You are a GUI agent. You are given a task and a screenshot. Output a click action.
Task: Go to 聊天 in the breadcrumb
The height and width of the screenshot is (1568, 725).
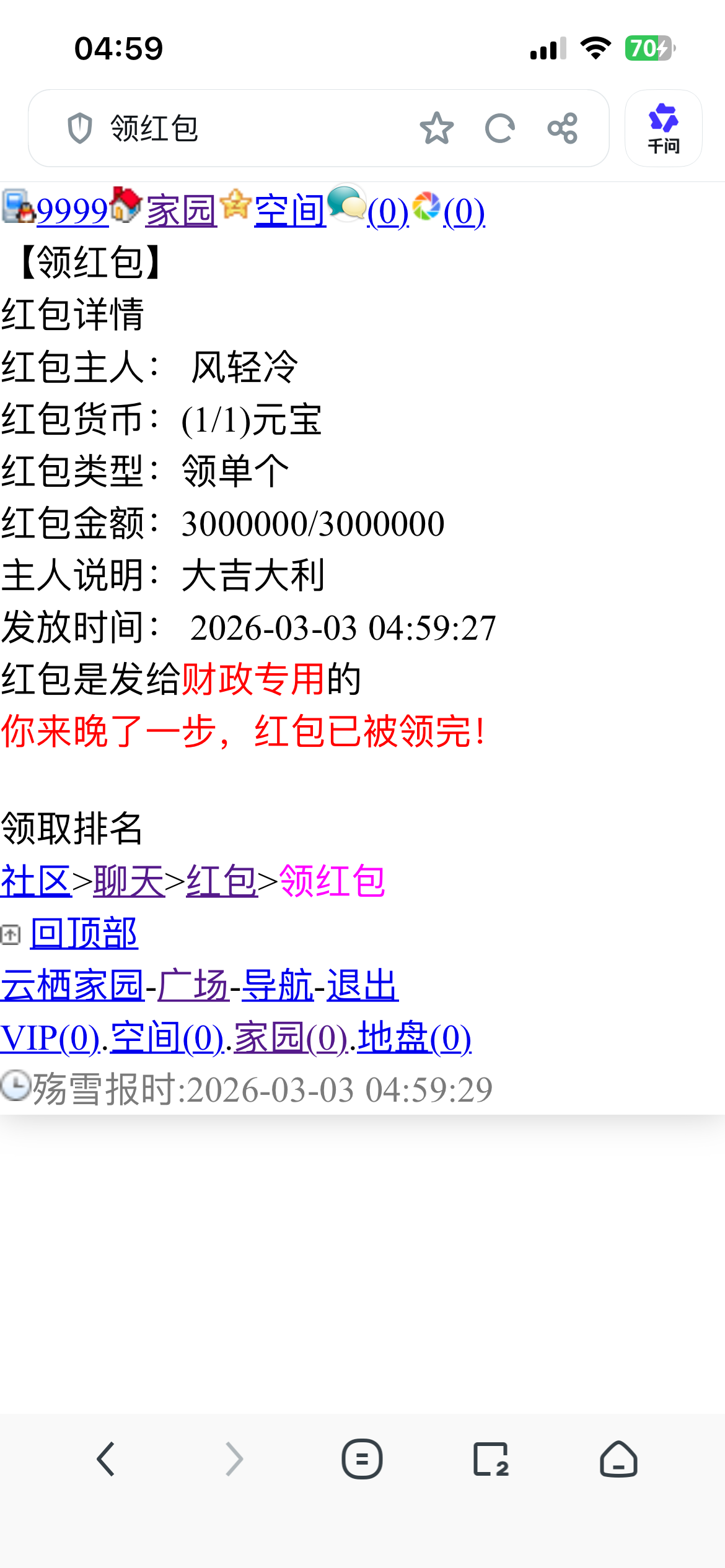(x=129, y=881)
